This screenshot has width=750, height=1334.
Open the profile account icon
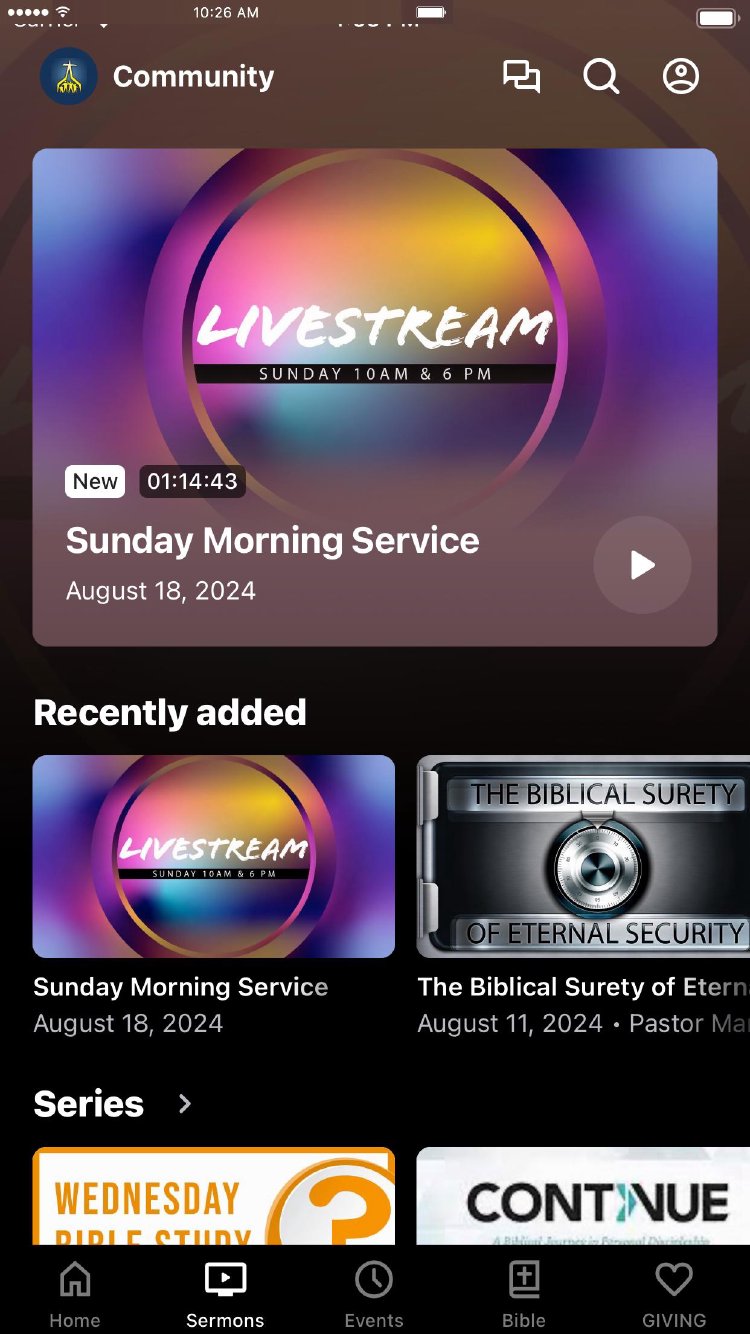pyautogui.click(x=681, y=77)
